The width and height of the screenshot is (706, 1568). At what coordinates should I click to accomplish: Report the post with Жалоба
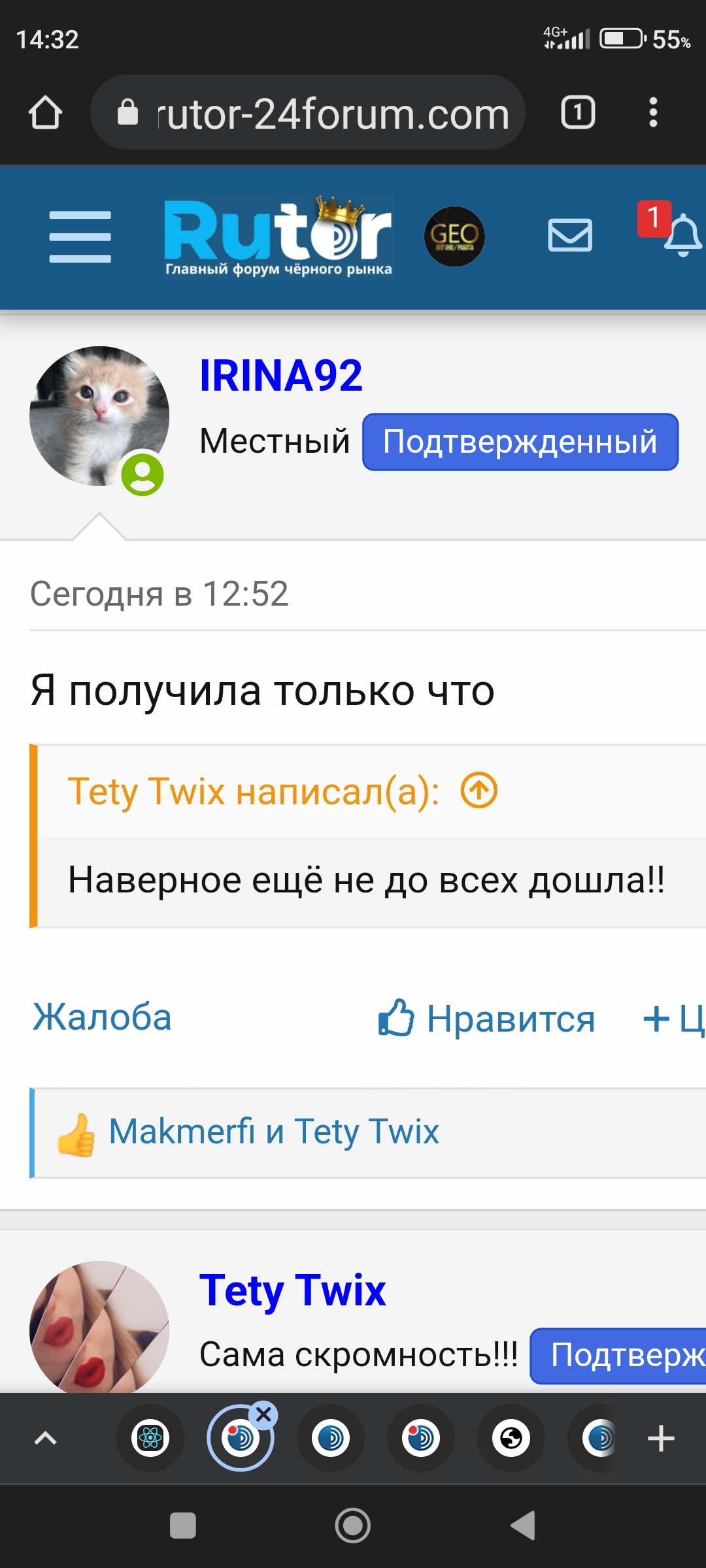[x=103, y=1017]
